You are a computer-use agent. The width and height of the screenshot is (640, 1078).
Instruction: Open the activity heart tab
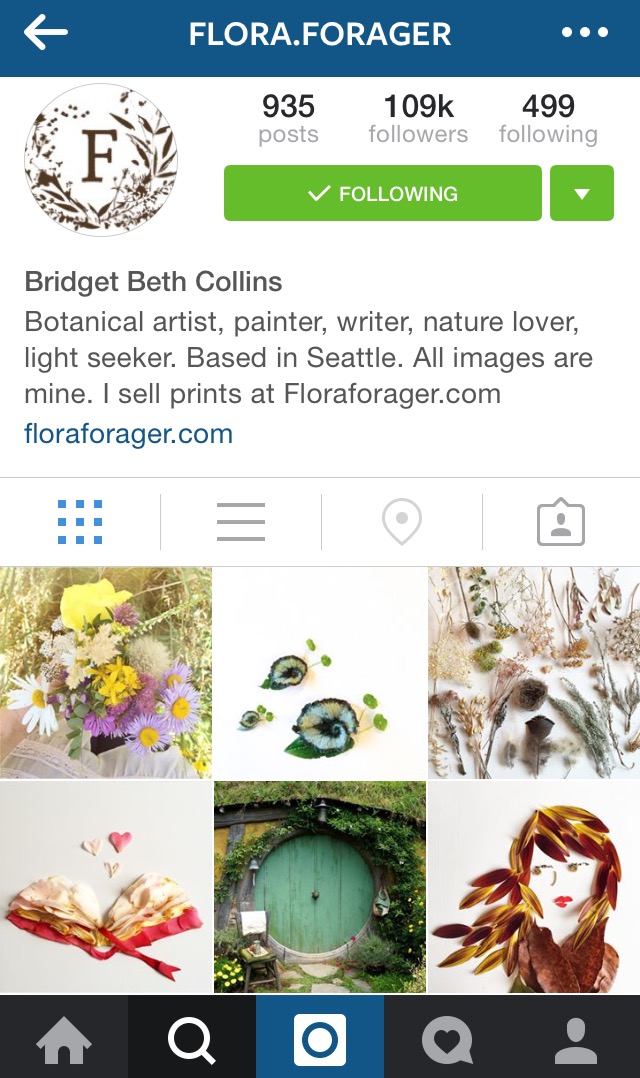tap(447, 1038)
